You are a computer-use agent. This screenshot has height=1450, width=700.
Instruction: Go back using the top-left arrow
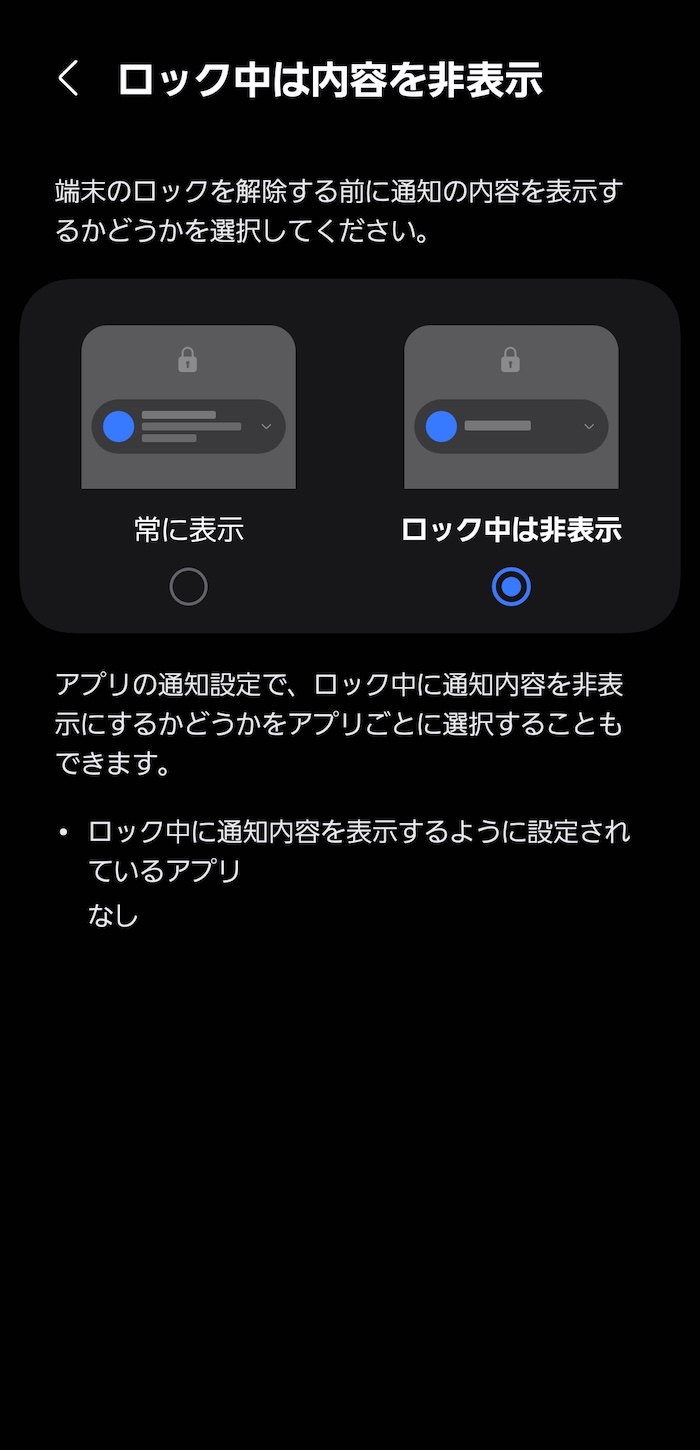coord(68,78)
